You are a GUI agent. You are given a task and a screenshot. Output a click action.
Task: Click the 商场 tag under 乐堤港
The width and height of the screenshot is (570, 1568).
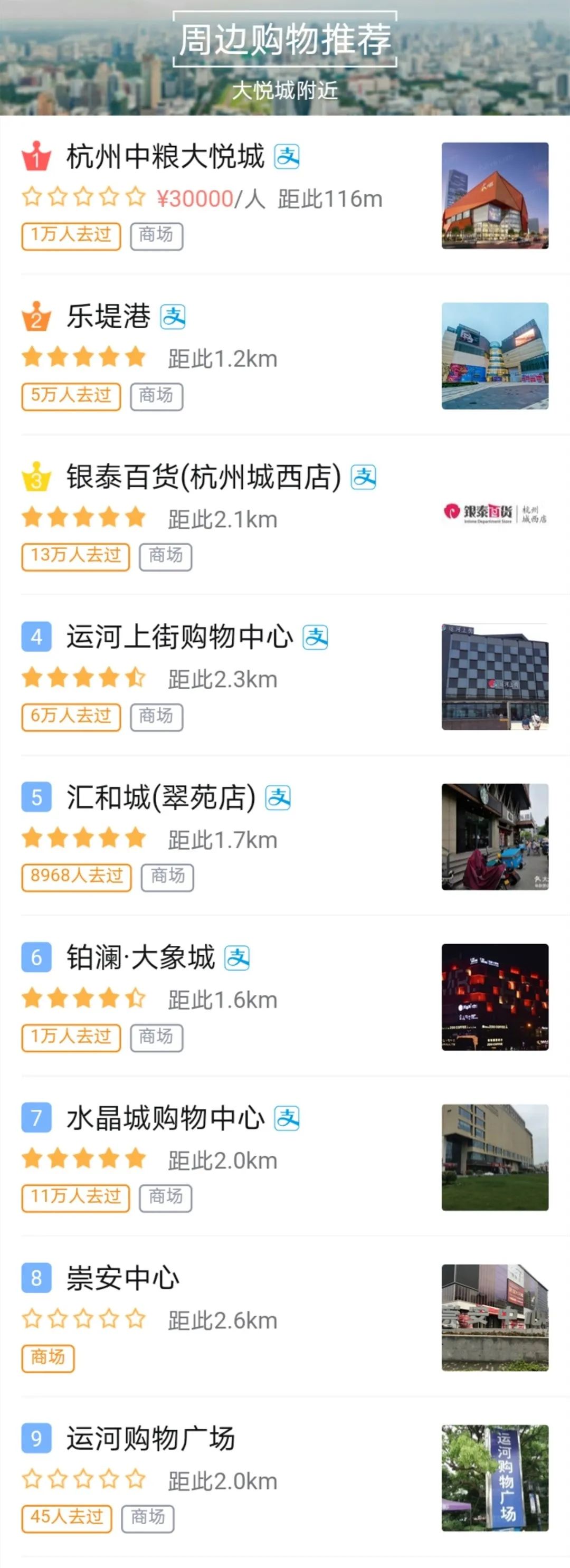click(x=157, y=396)
